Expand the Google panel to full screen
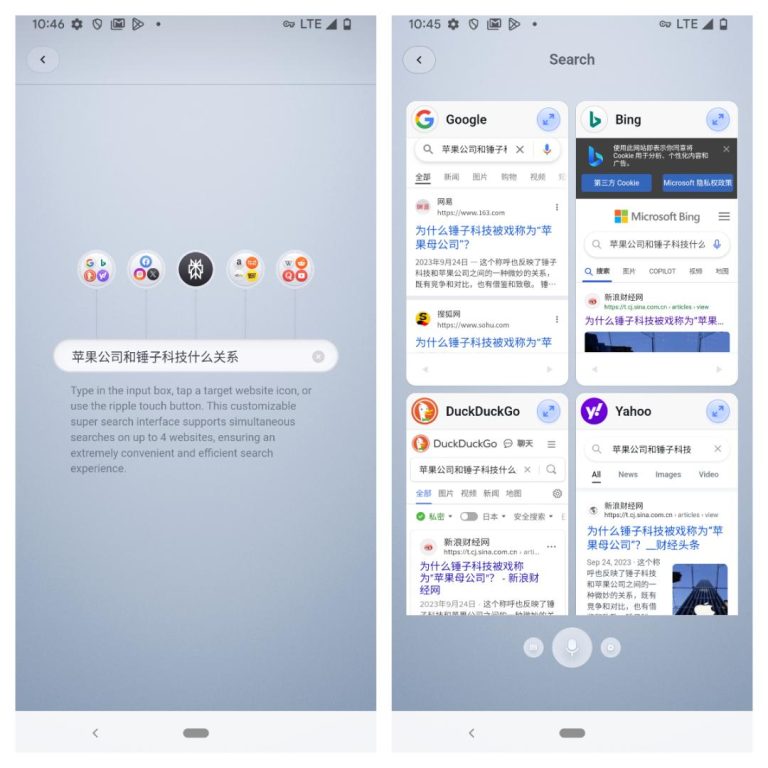The image size is (768, 768). (548, 119)
